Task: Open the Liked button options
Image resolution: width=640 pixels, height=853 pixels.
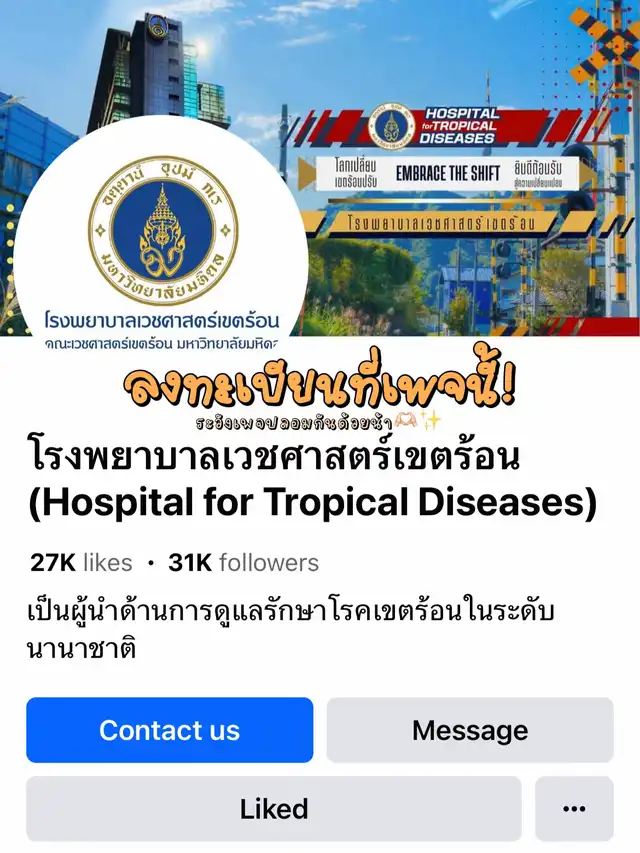Action: pos(273,808)
